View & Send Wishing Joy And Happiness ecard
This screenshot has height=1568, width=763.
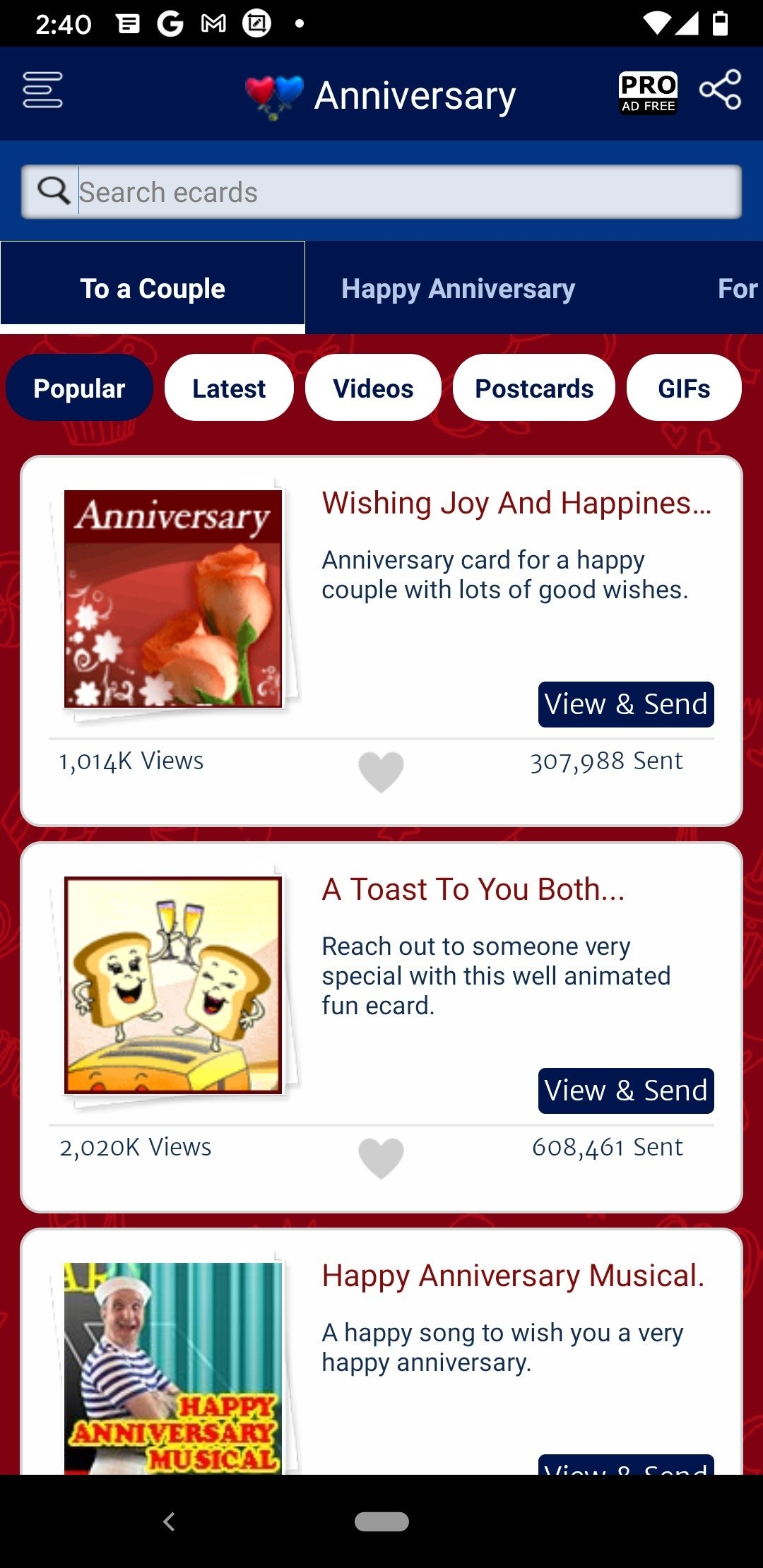point(626,704)
